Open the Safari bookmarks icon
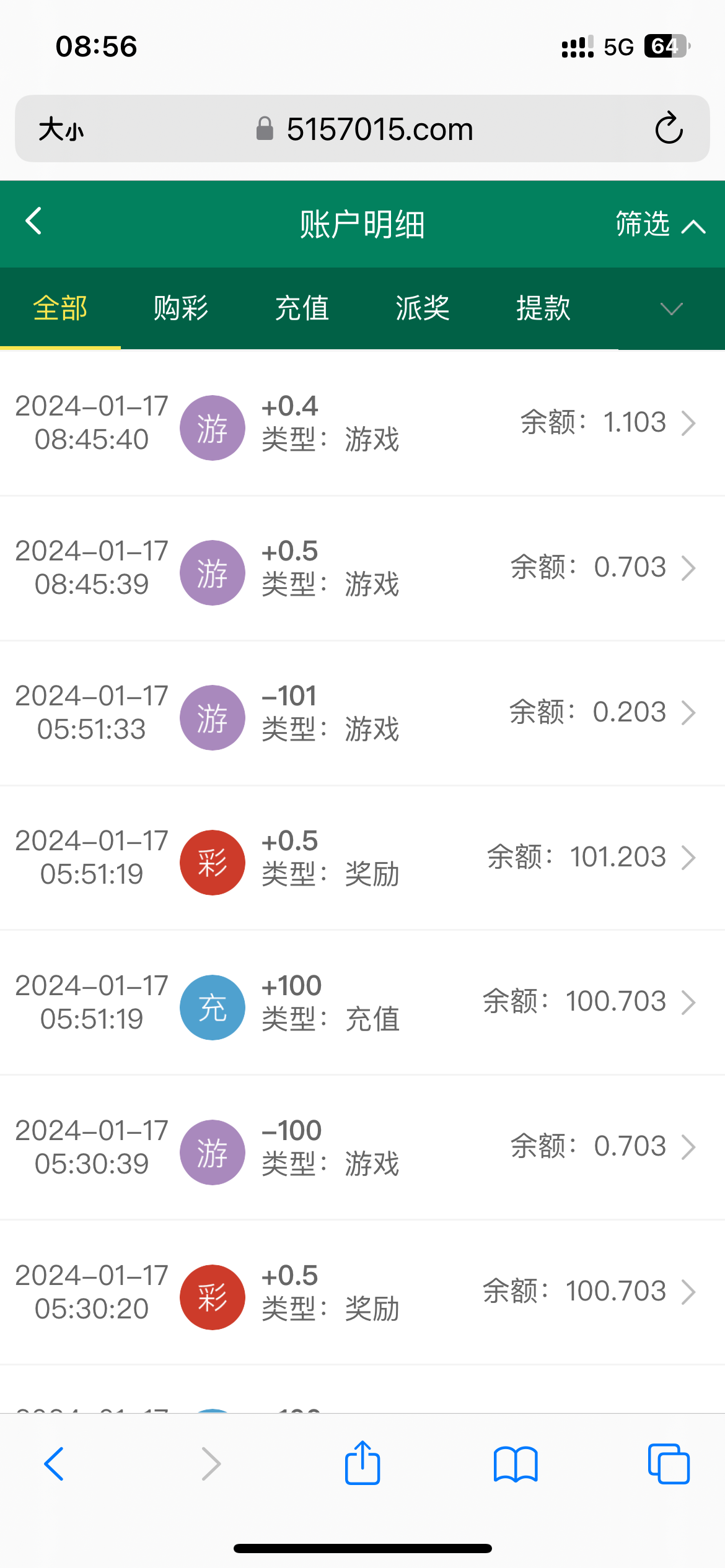The width and height of the screenshot is (725, 1568). [516, 1464]
